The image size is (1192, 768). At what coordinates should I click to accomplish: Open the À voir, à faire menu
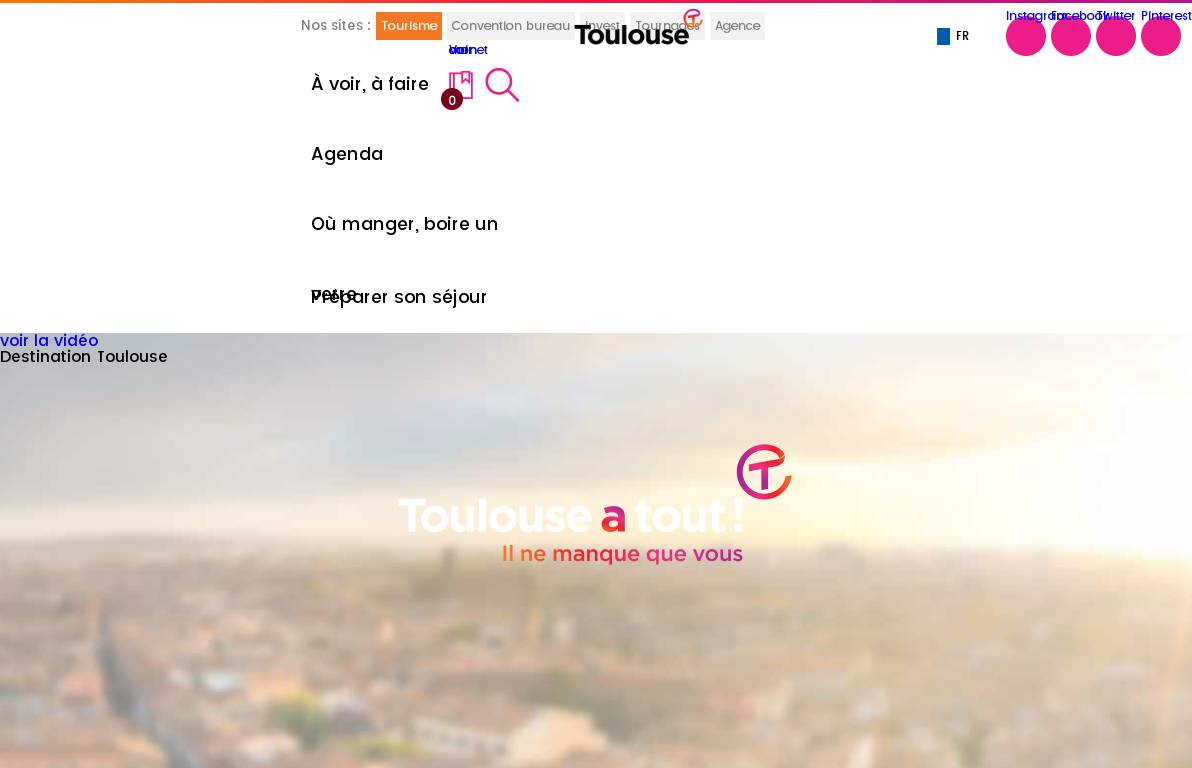coord(370,84)
